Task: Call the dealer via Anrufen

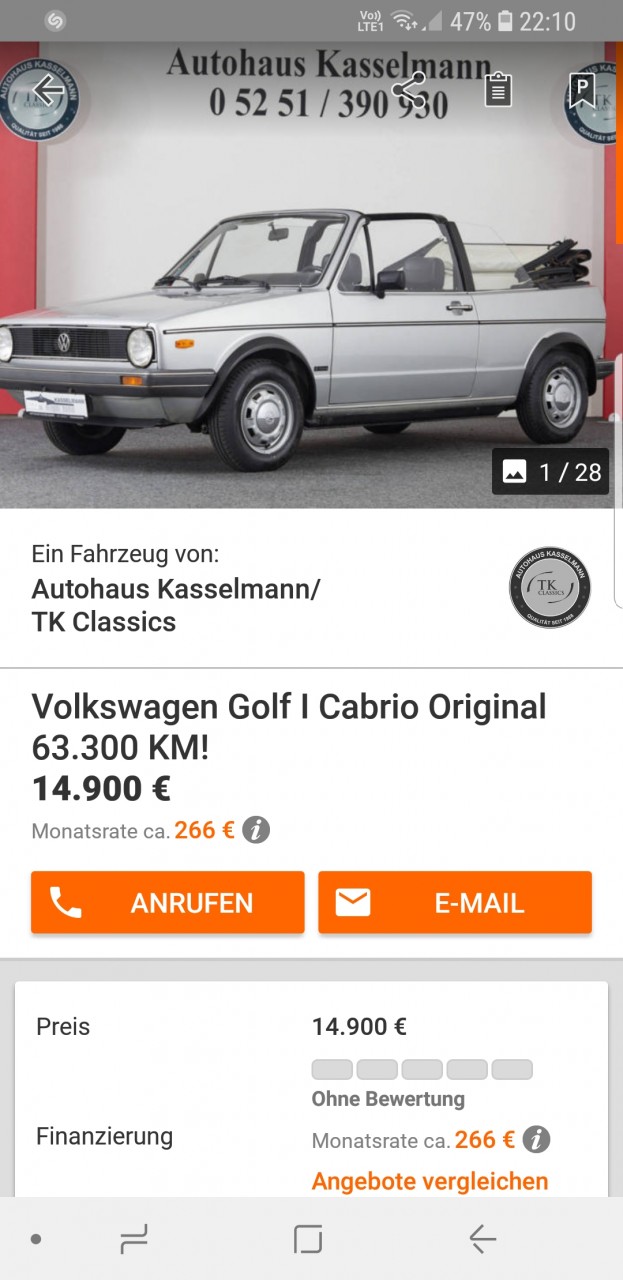Action: click(x=167, y=903)
